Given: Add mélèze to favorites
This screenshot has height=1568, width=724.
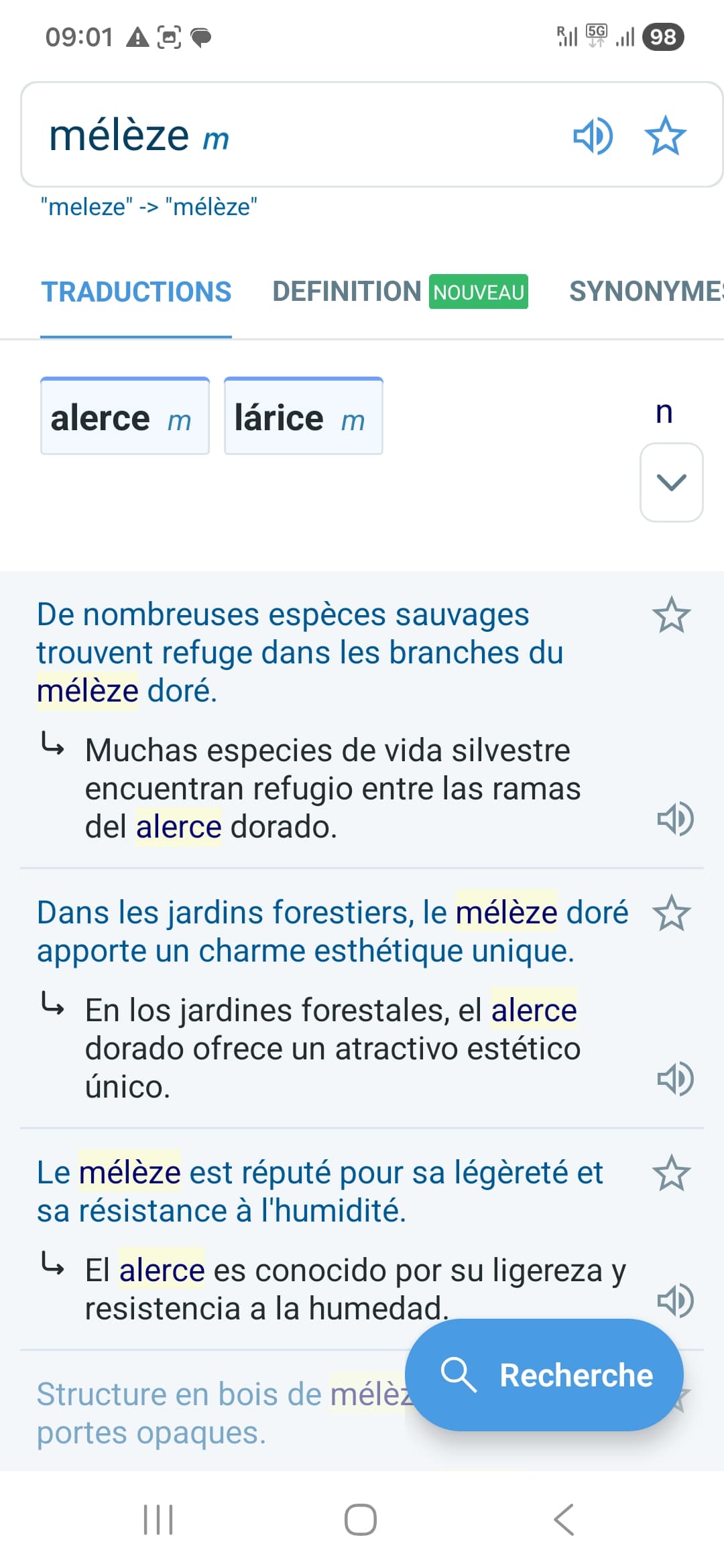Looking at the screenshot, I should pos(665,136).
